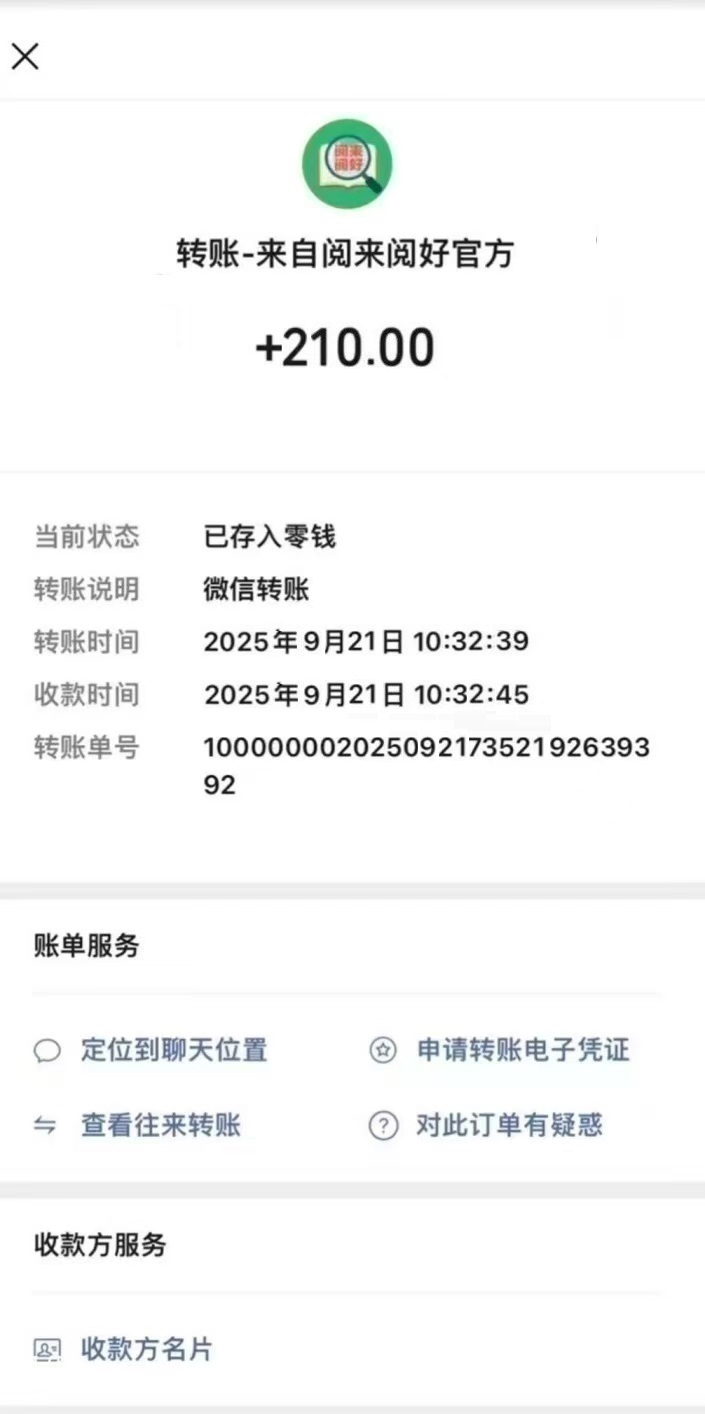The height and width of the screenshot is (1414, 705).
Task: Tap 定位到聊天位置 link
Action: click(x=173, y=1050)
